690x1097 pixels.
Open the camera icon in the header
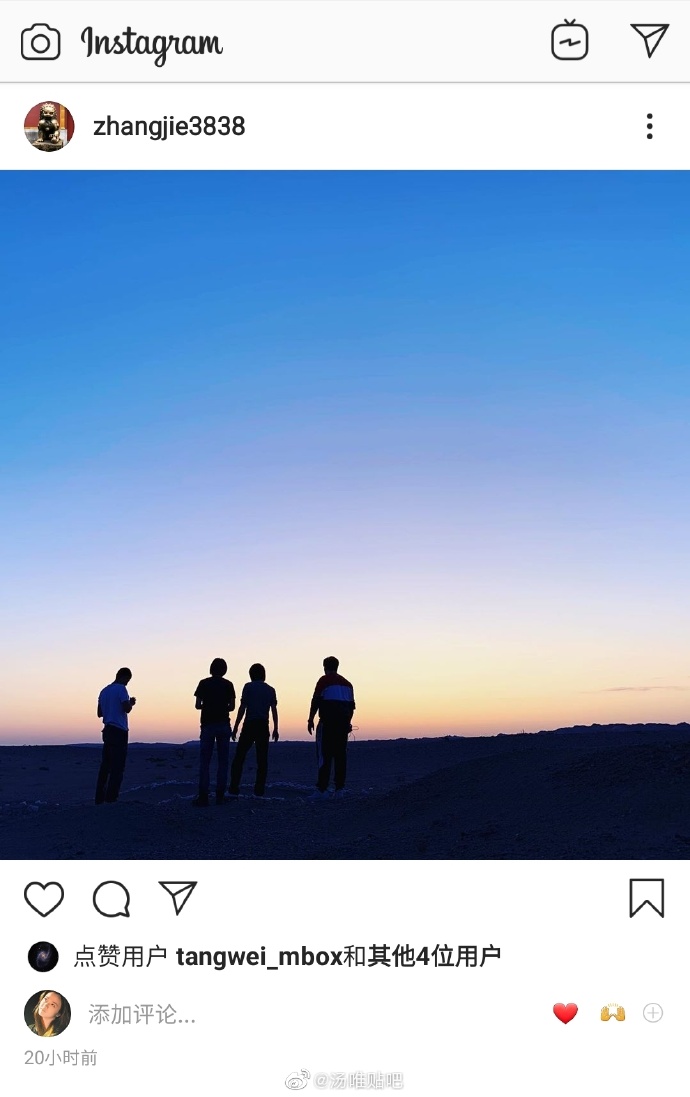coord(41,42)
